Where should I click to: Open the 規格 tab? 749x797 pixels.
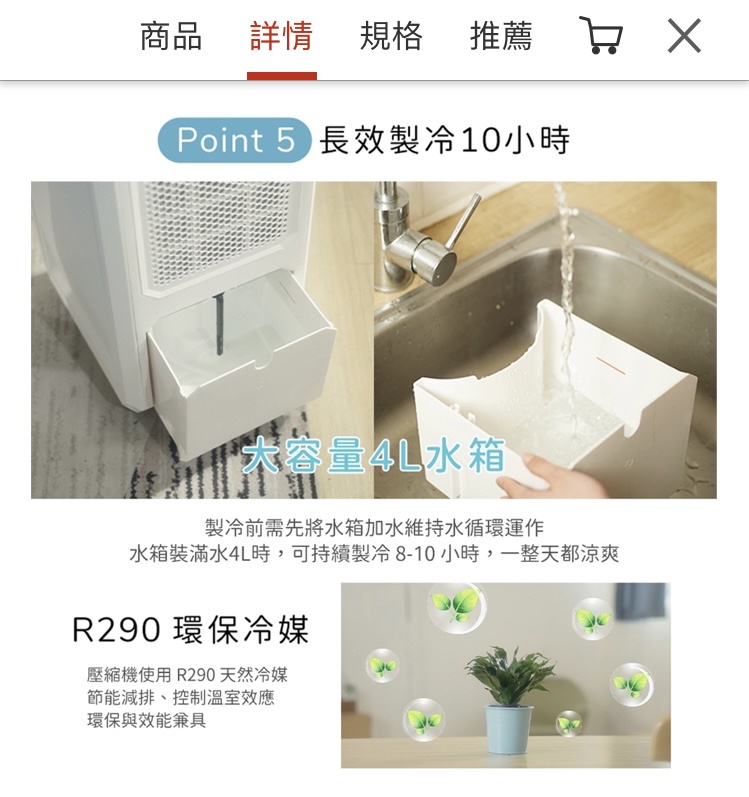coord(391,37)
